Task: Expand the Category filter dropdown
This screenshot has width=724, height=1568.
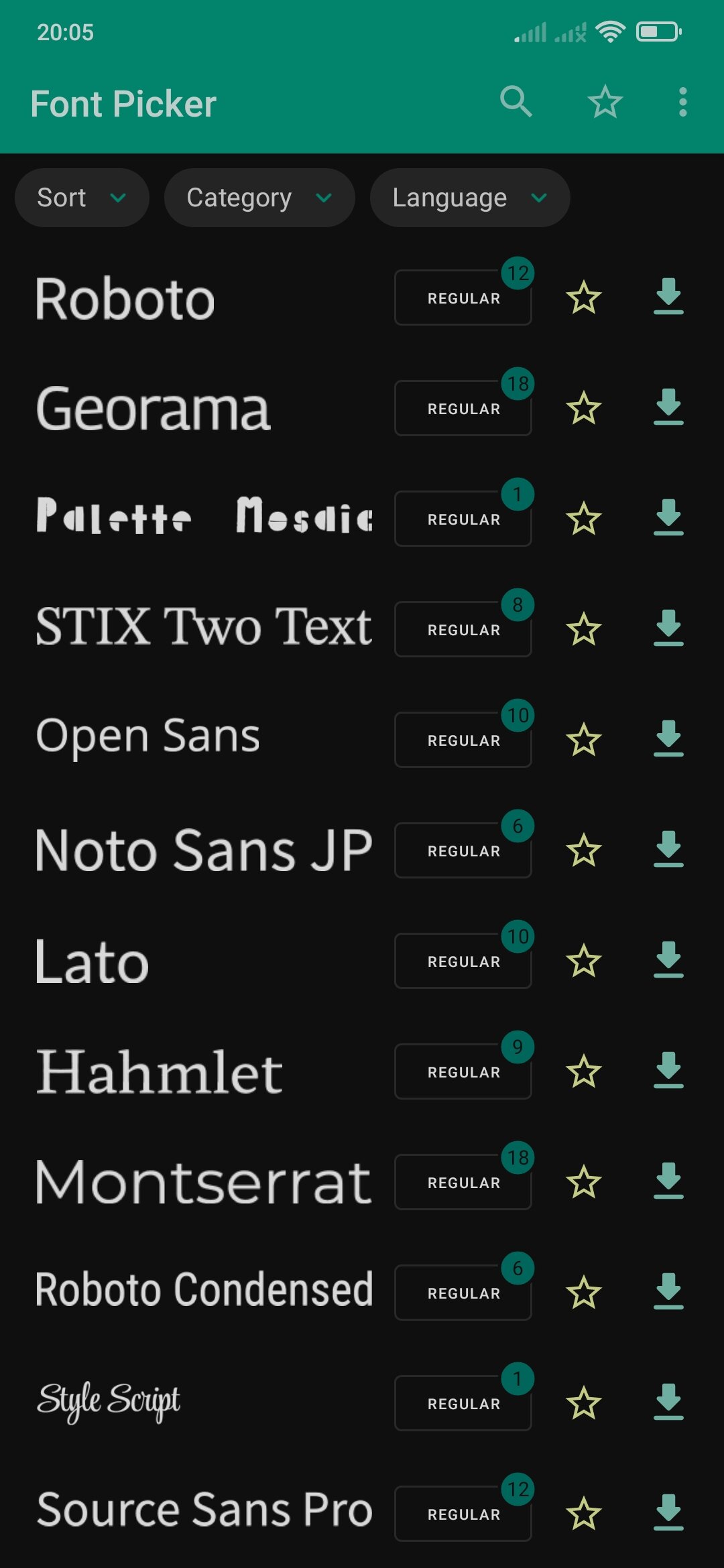Action: 259,198
